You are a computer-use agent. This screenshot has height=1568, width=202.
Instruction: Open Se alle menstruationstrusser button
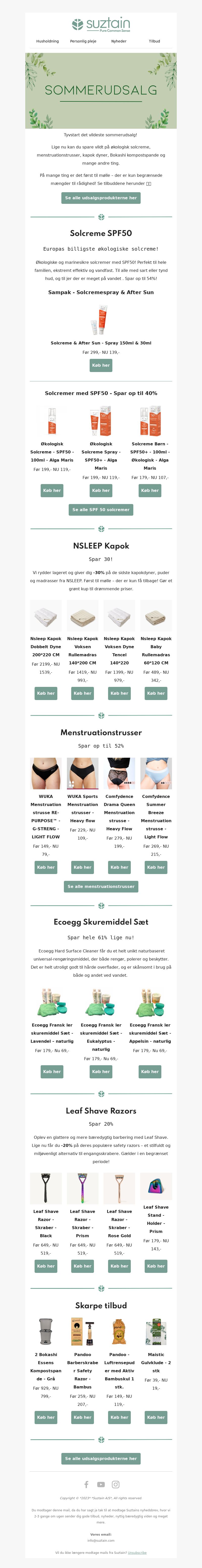click(101, 887)
